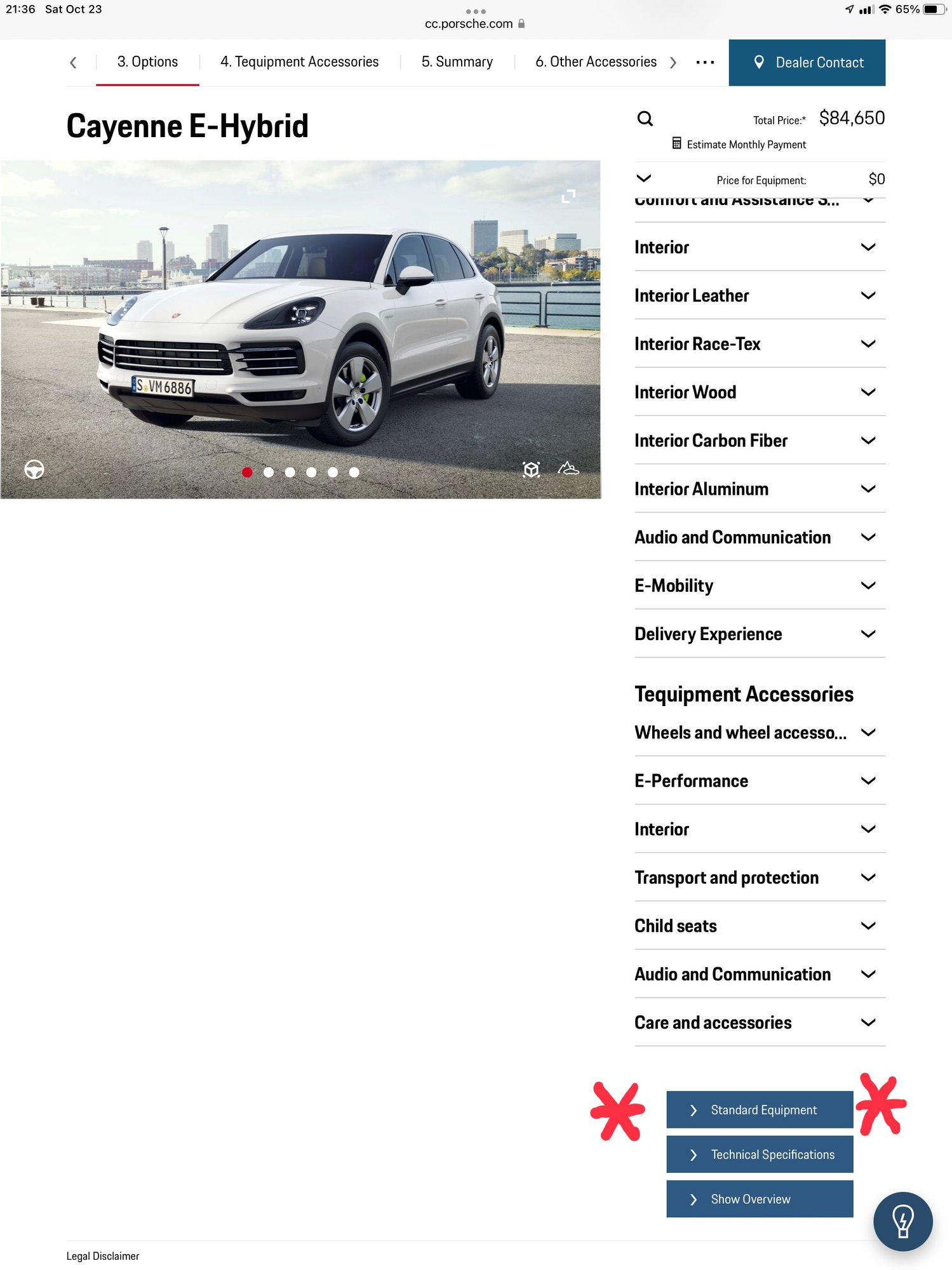Open the 4. Tequipment Accessories step
The width and height of the screenshot is (952, 1270).
[299, 62]
